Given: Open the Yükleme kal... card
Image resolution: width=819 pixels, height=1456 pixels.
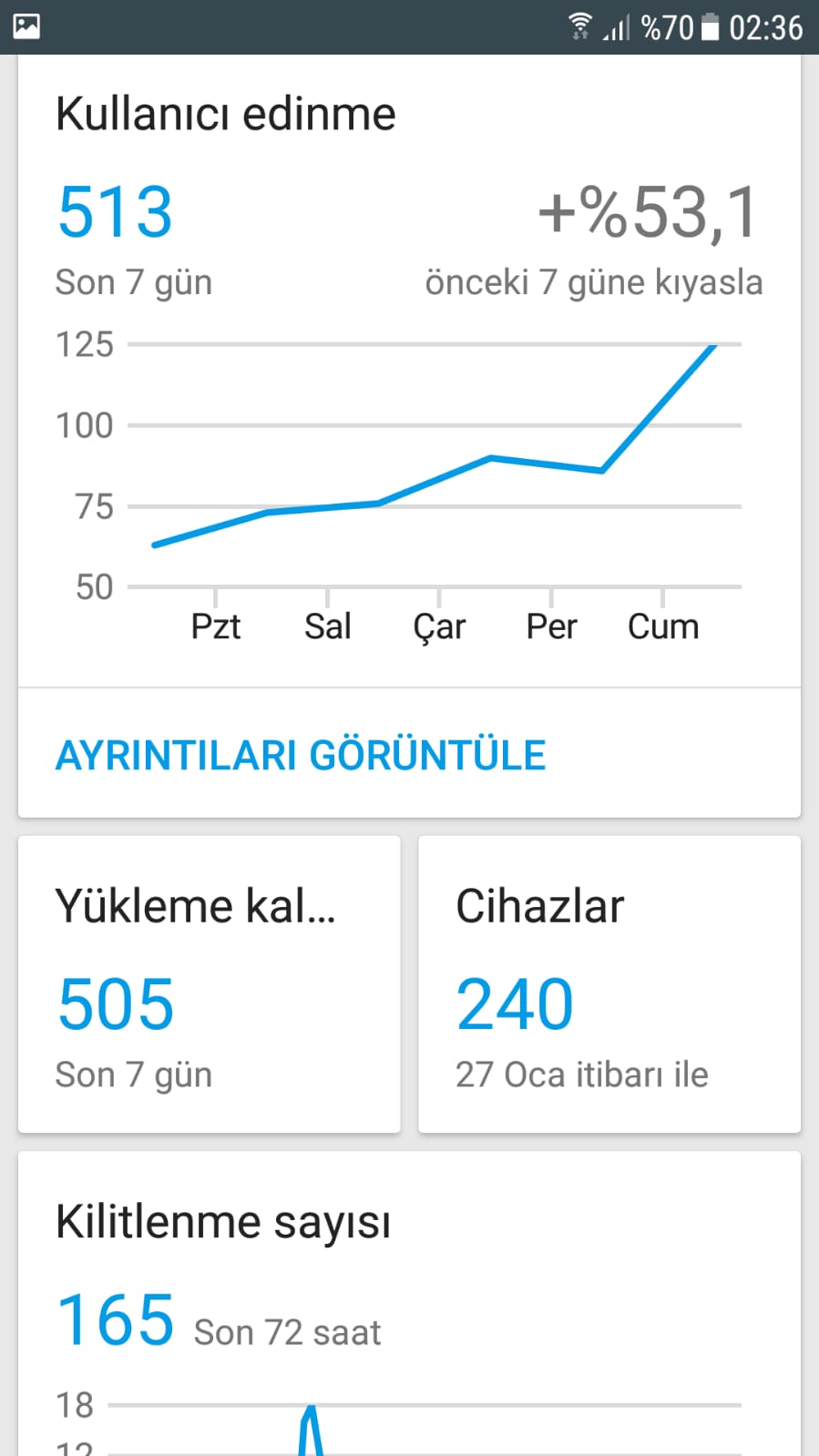Looking at the screenshot, I should pos(210,984).
